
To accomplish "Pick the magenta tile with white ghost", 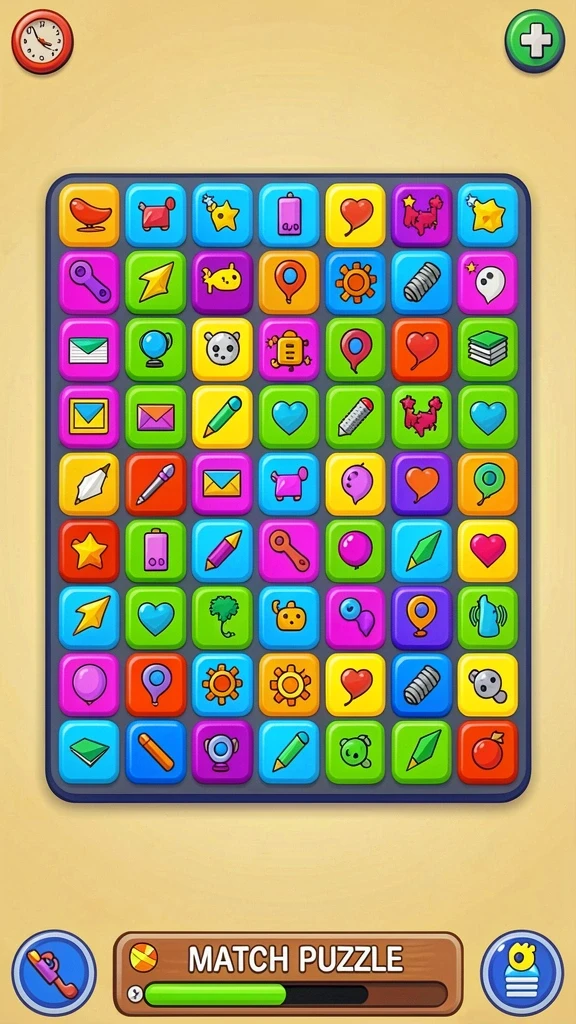I will [487, 281].
